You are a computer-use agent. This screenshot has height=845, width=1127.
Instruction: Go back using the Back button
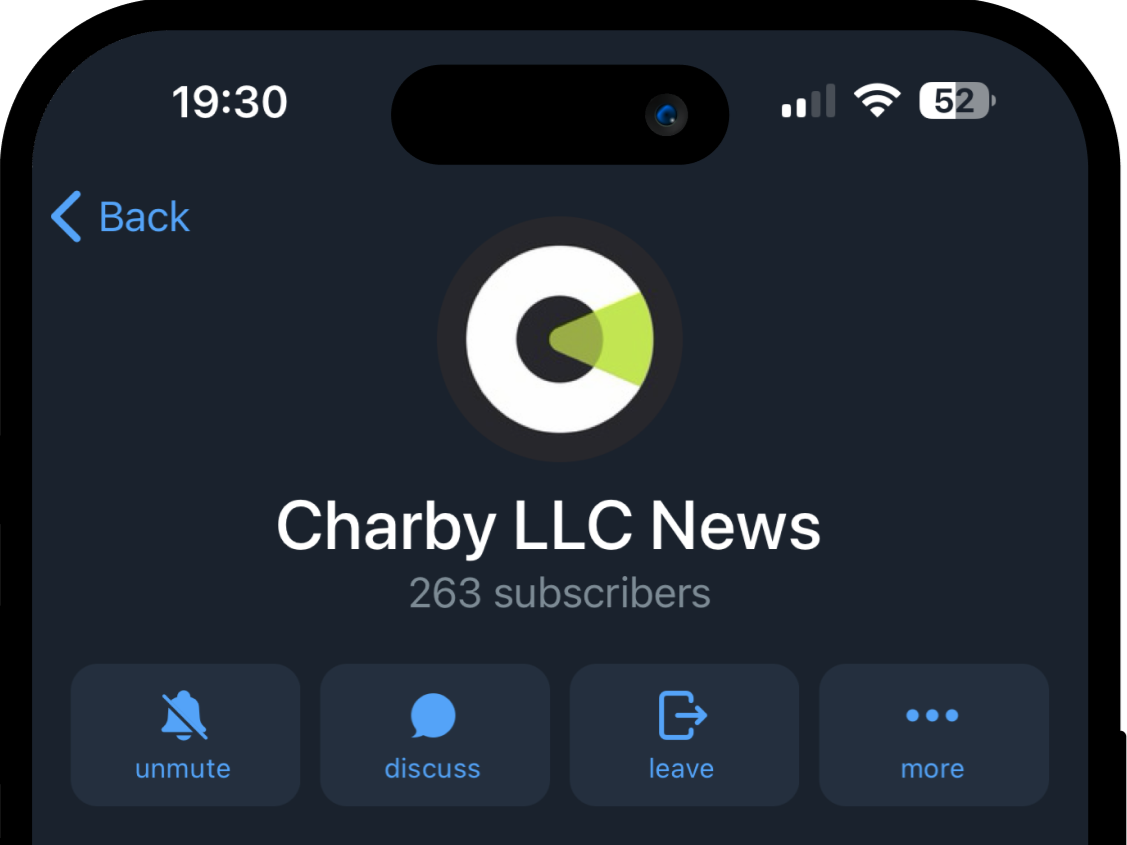click(121, 217)
